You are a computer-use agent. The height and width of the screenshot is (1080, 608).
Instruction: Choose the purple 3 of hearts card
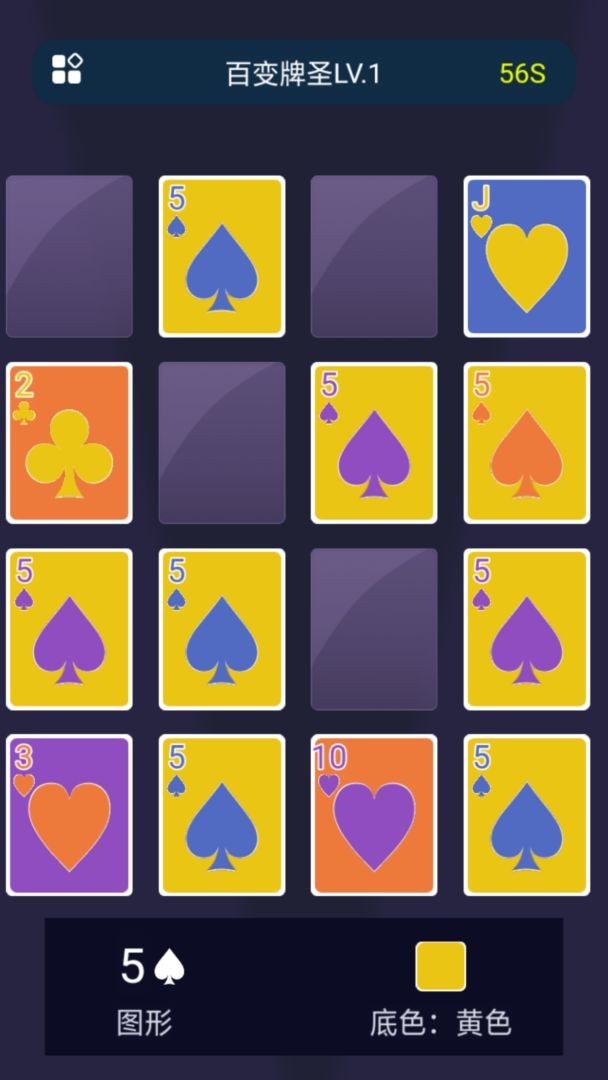click(69, 815)
